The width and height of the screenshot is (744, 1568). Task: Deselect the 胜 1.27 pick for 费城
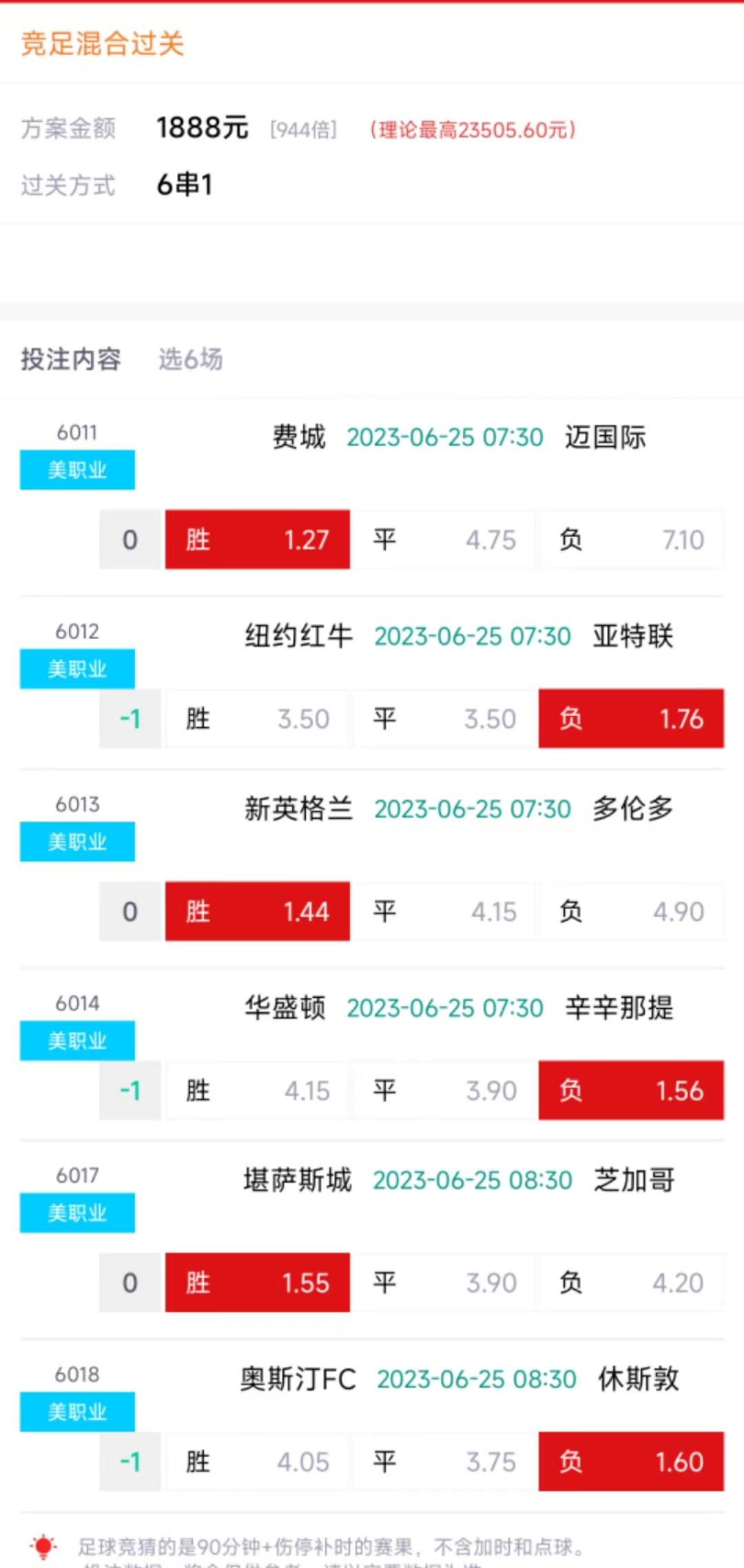(257, 541)
